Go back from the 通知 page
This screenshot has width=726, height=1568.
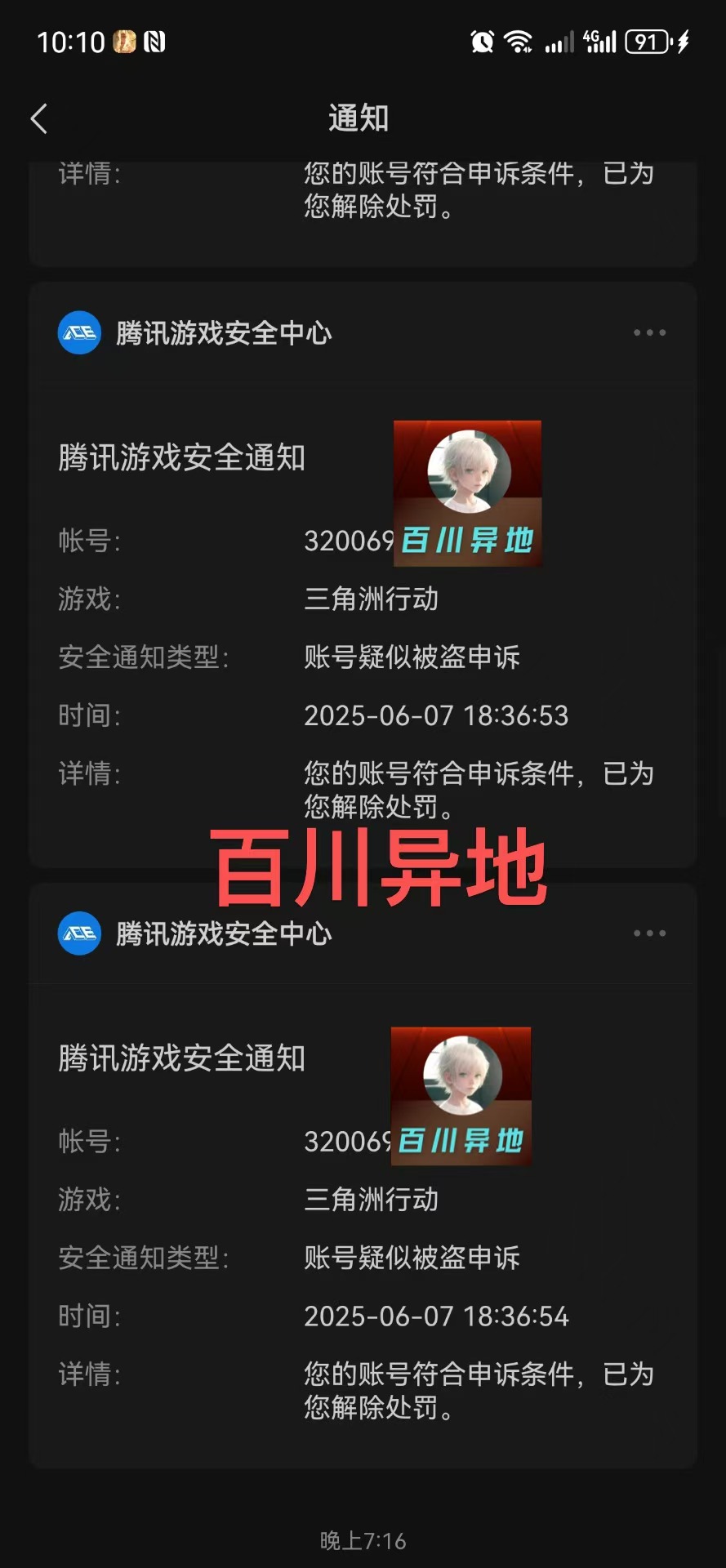click(x=38, y=118)
